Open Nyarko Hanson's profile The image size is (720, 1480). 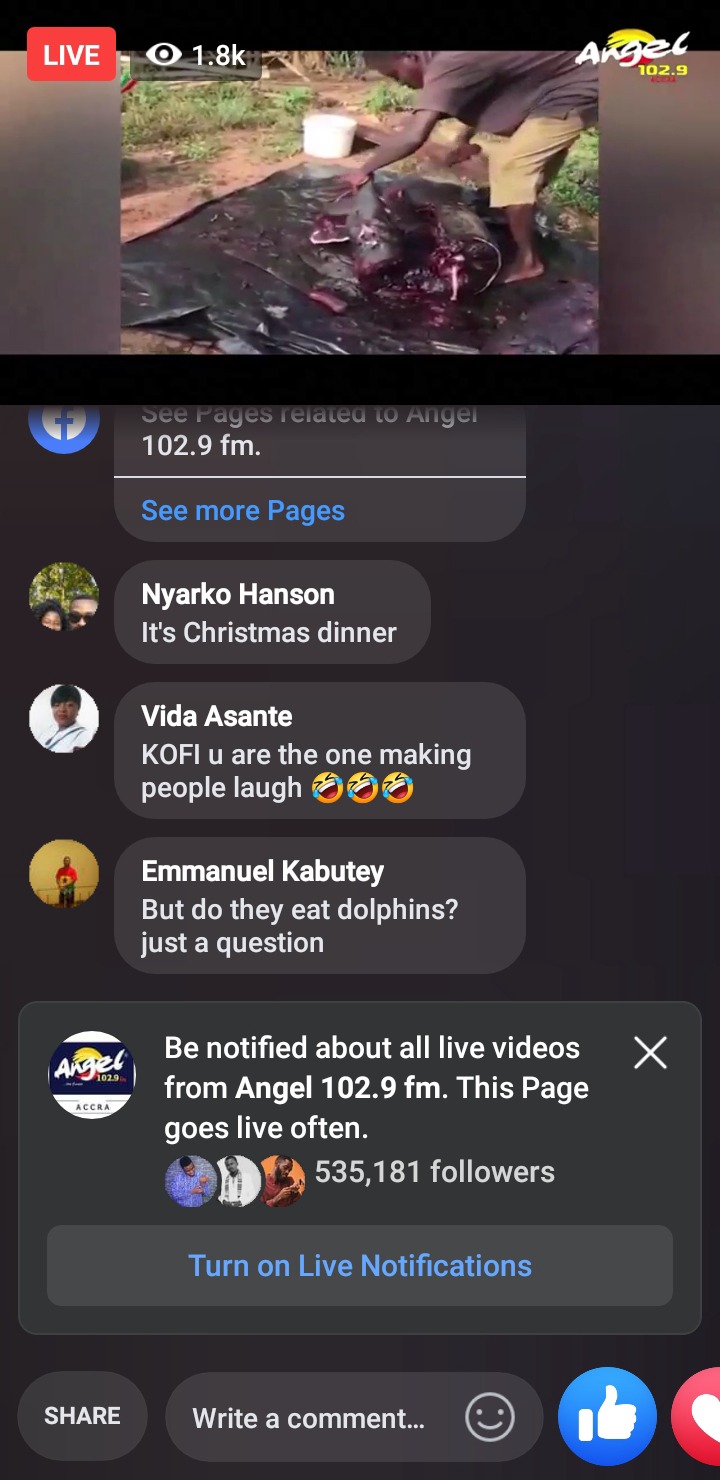64,598
